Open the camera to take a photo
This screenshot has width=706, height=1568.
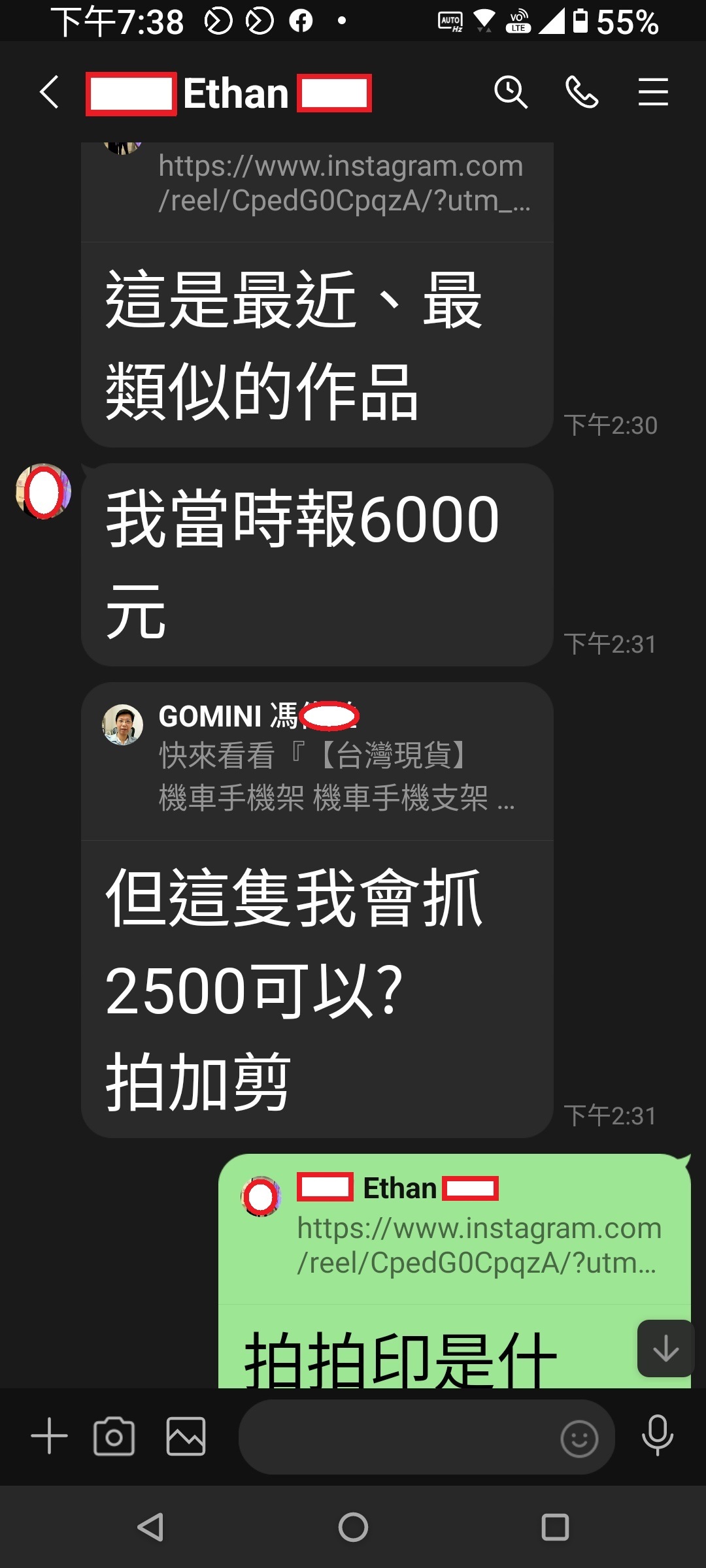tap(114, 1436)
